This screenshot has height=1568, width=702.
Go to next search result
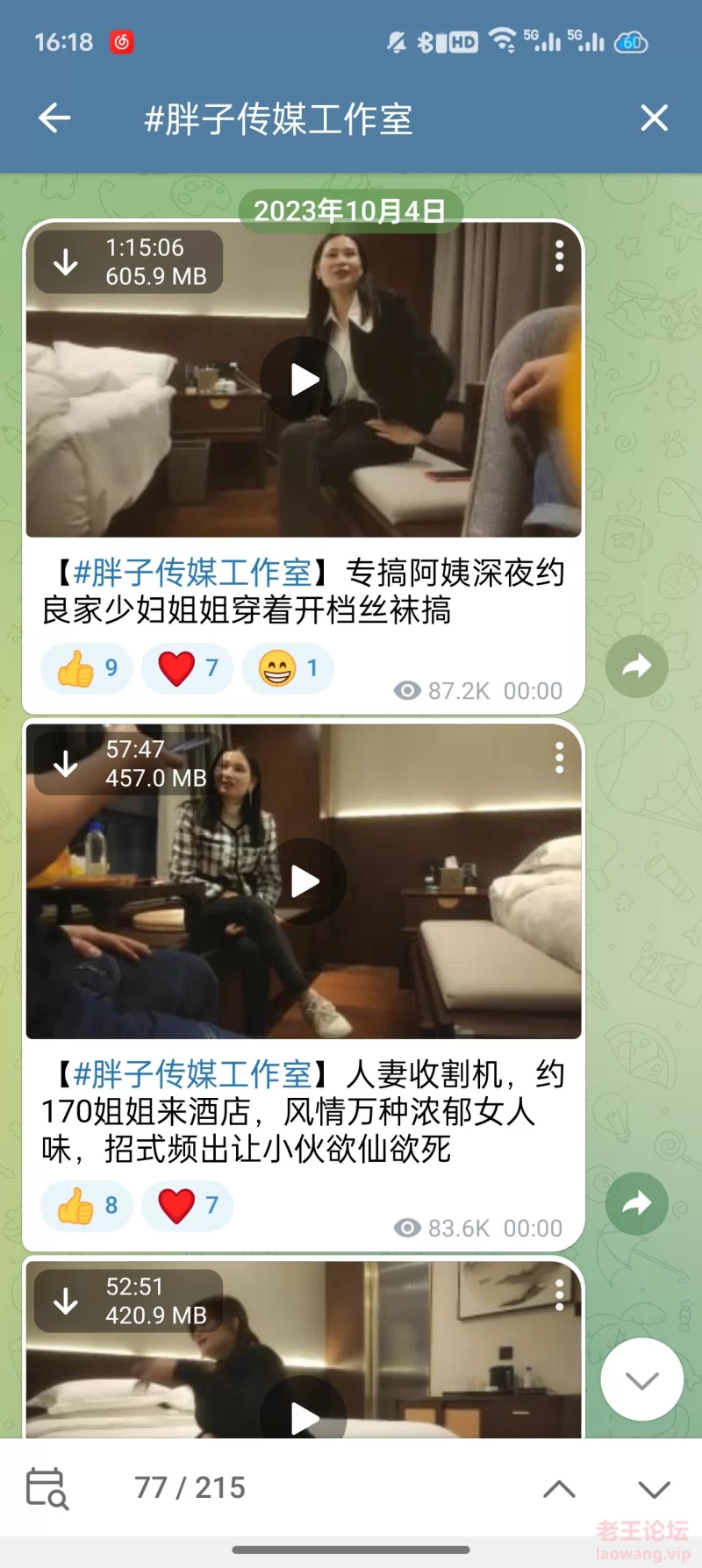(654, 1488)
